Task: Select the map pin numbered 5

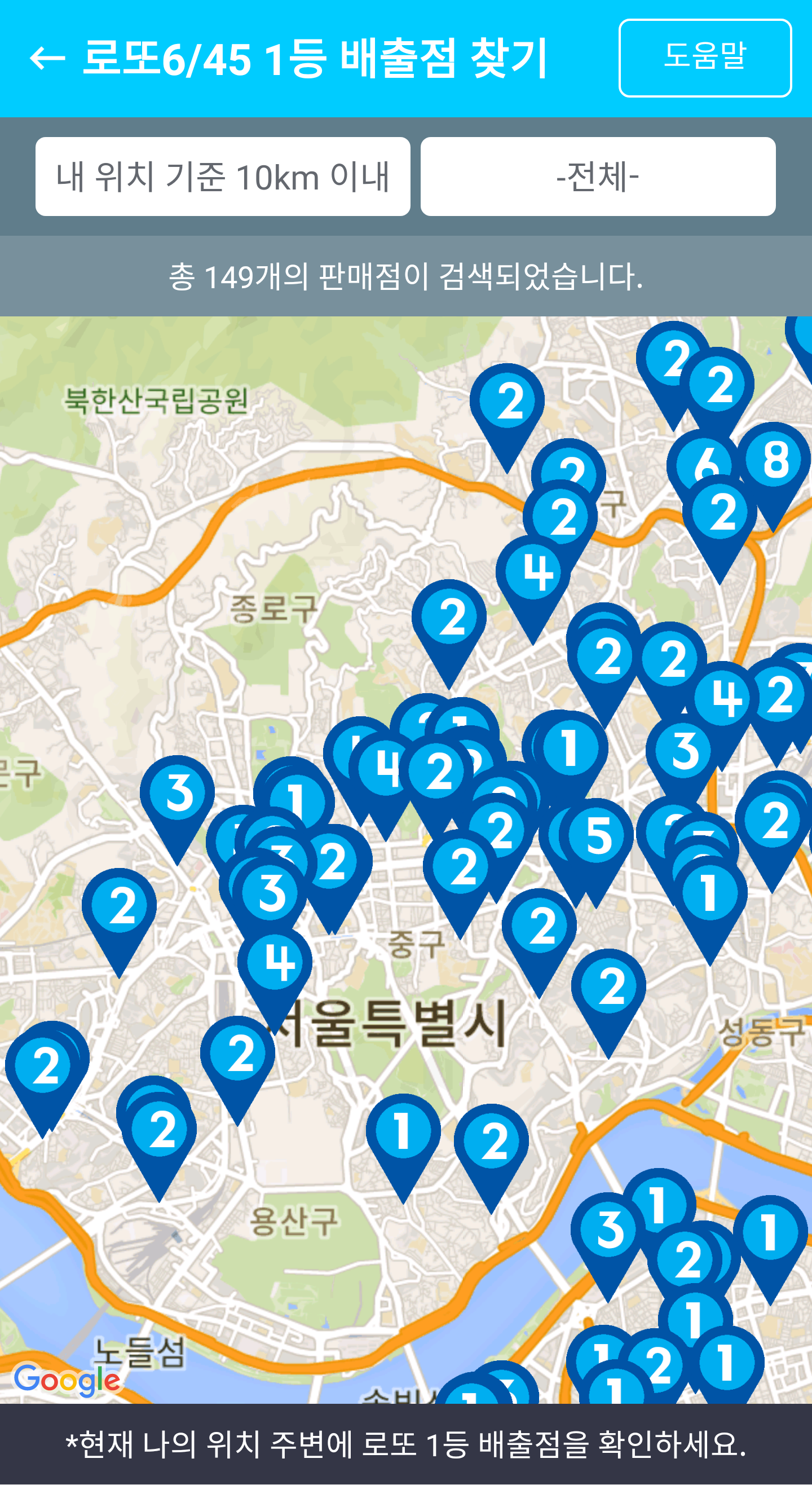Action: 598,836
